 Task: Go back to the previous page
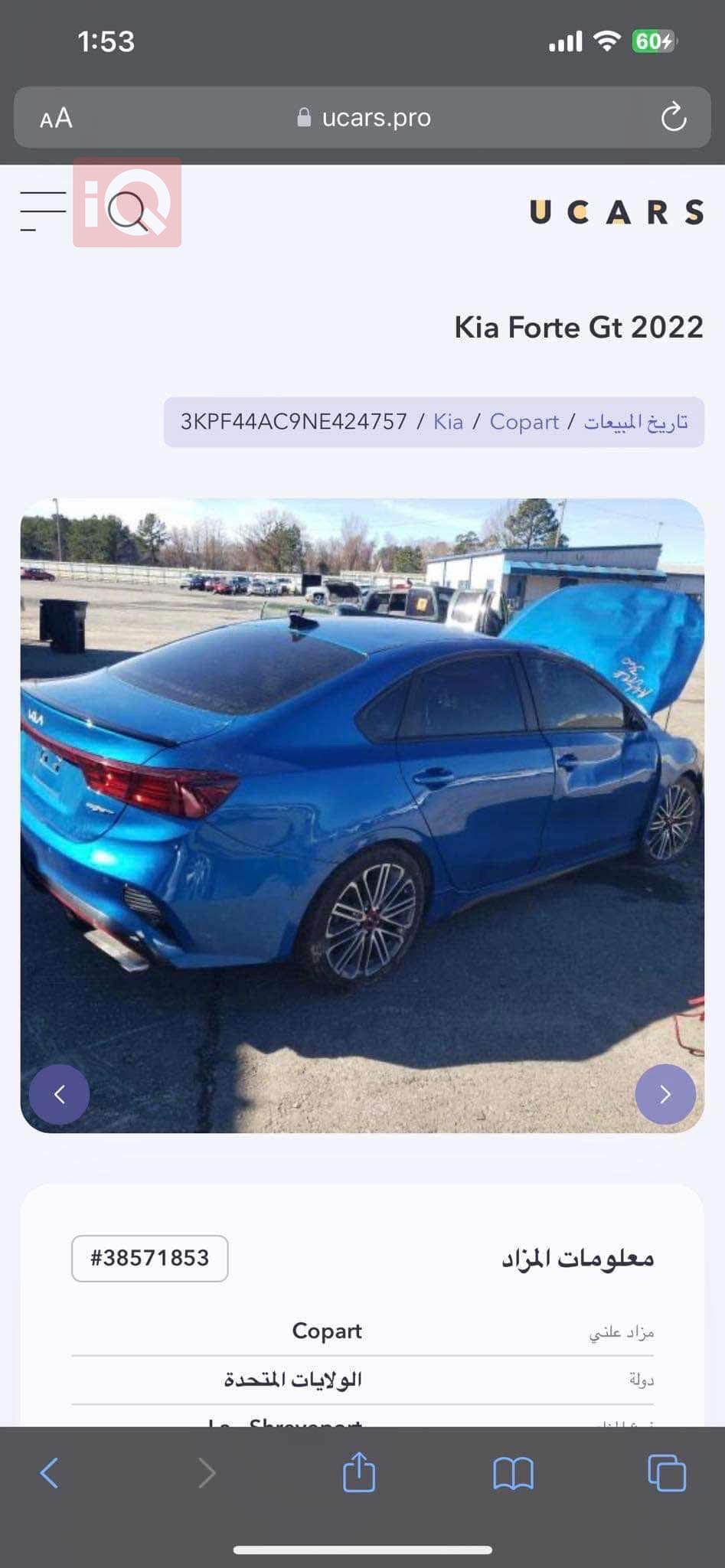pos(49,1472)
